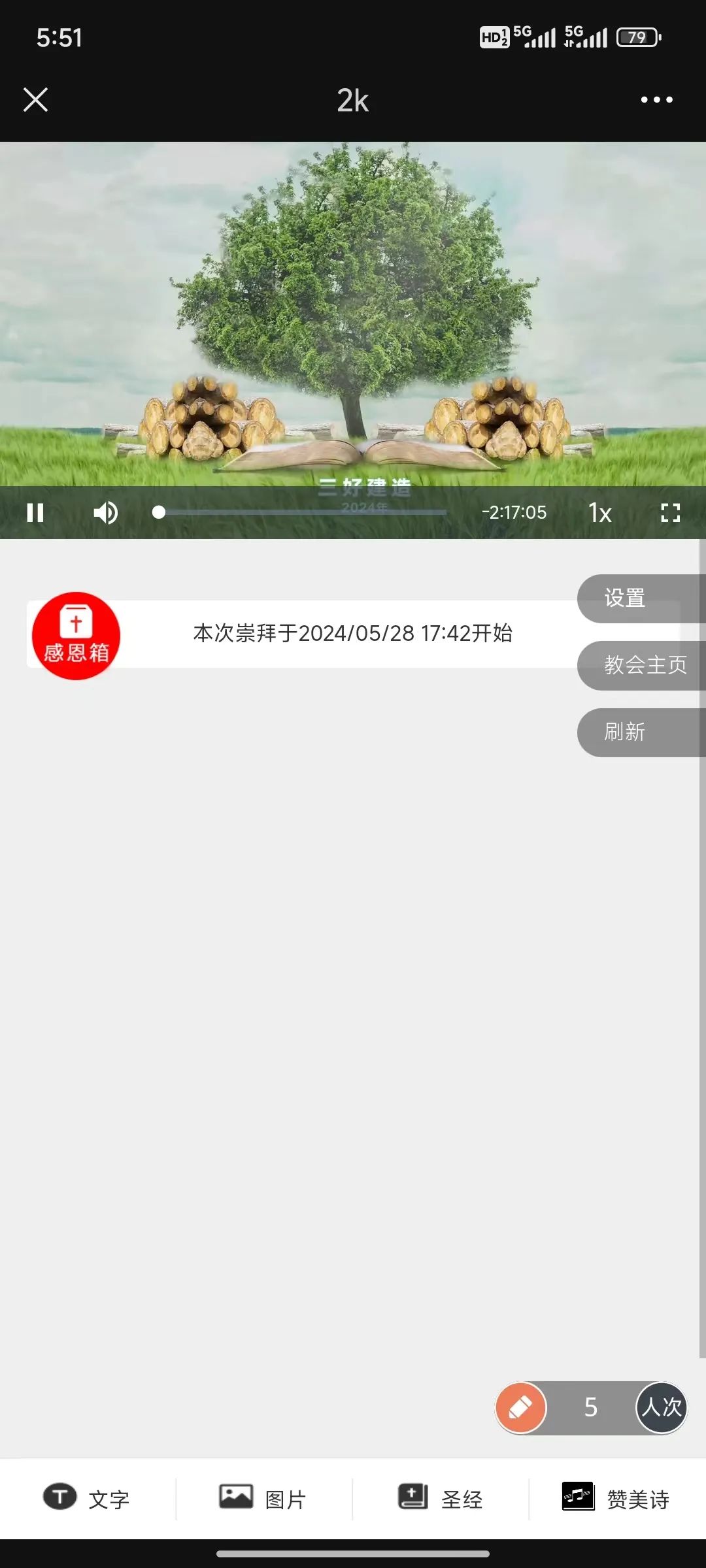Viewport: 706px width, 1568px height.
Task: Open the 圣经 Bible tab
Action: pyautogui.click(x=441, y=1498)
